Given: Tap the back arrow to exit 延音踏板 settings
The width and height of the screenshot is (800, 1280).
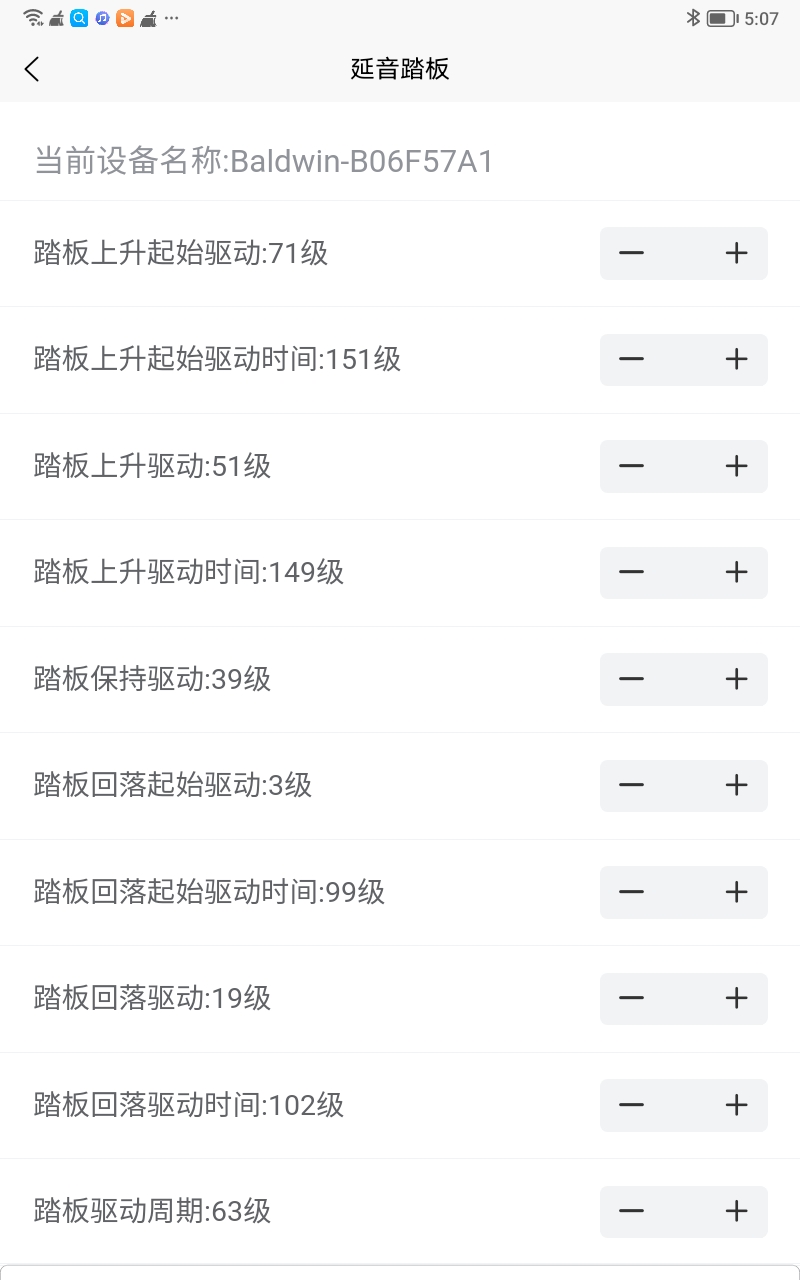Looking at the screenshot, I should 31,69.
